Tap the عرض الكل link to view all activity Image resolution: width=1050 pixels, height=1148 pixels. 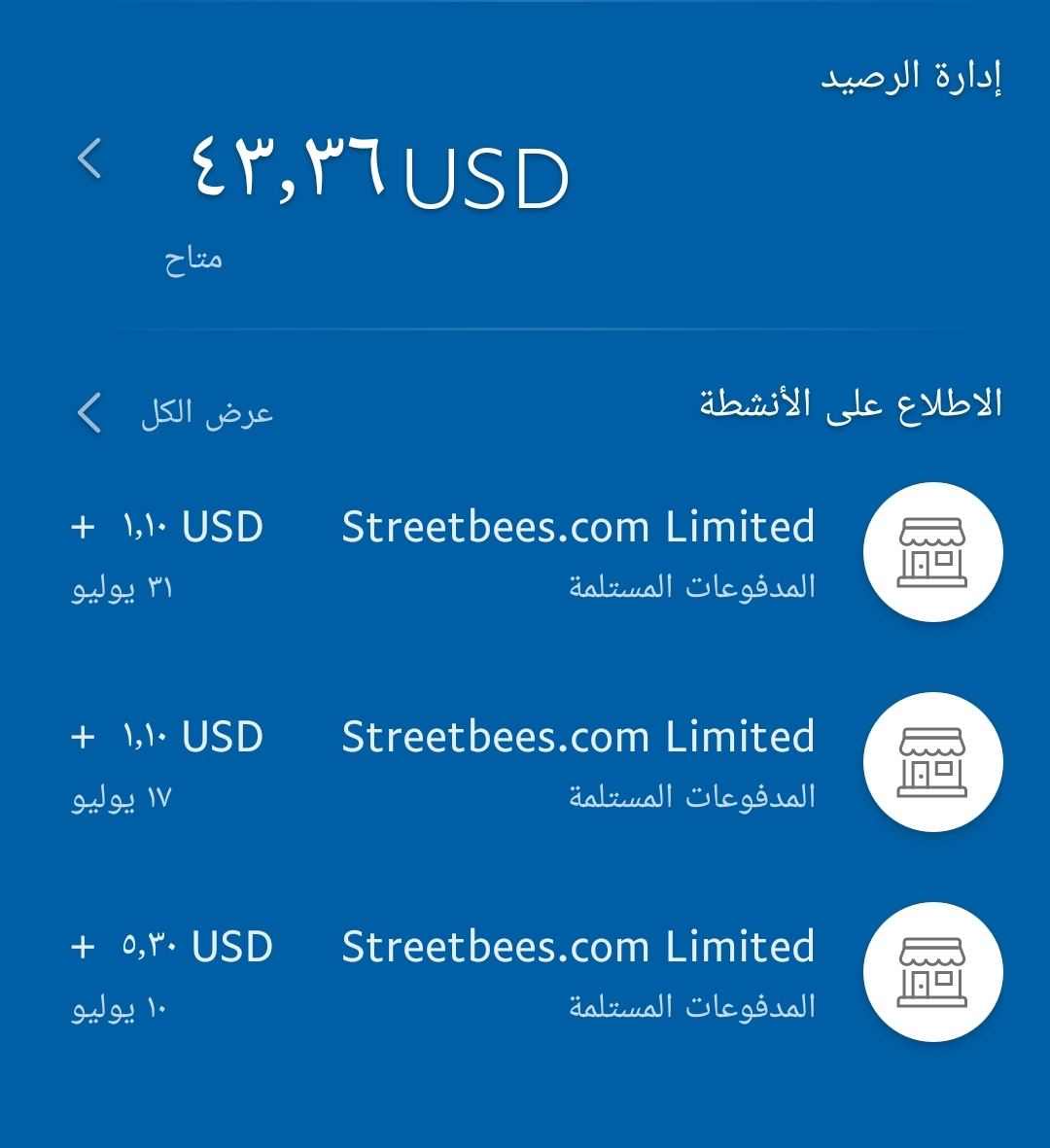[x=205, y=413]
